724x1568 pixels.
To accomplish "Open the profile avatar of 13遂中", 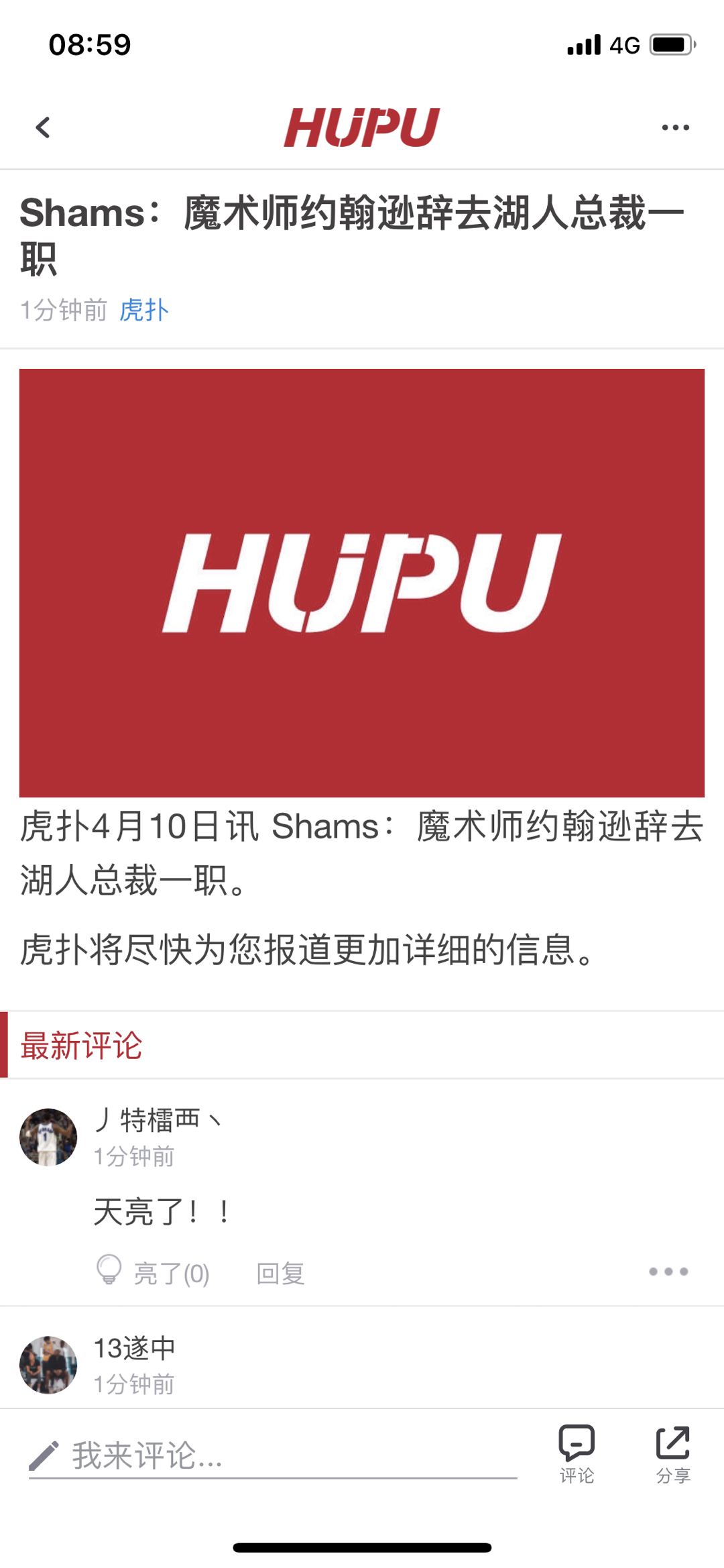I will [48, 1365].
